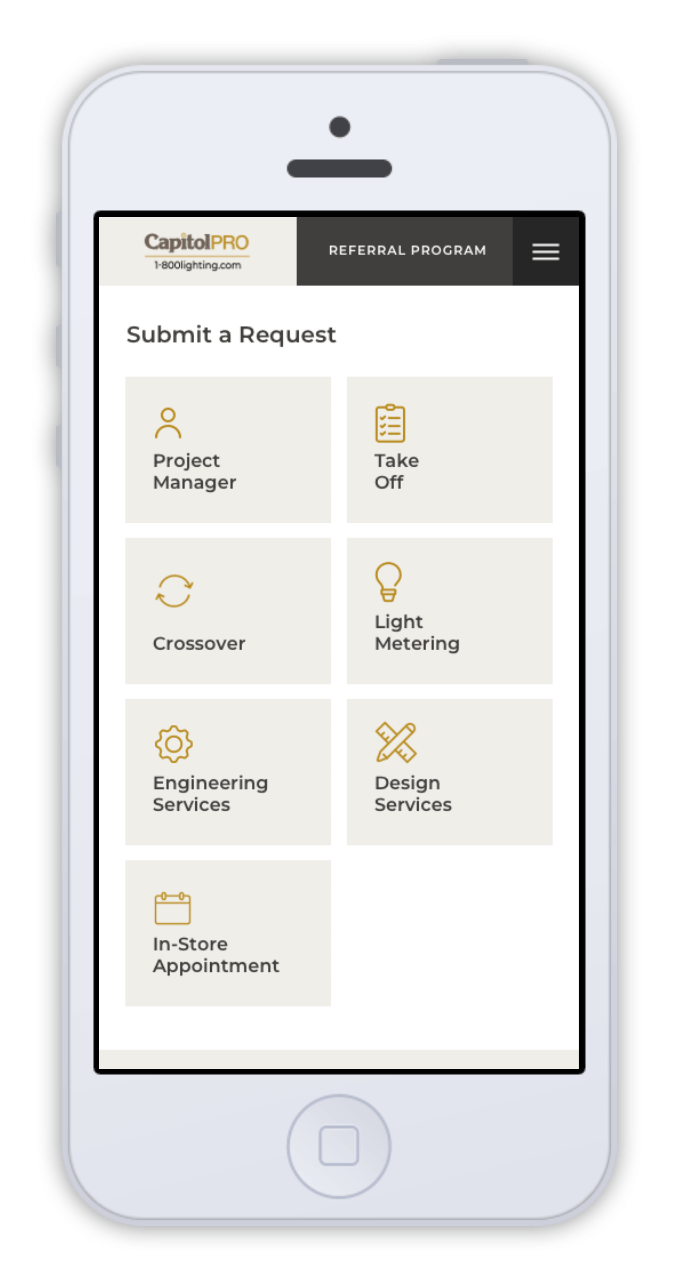Screen dimensions: 678x1287
Task: Request an In-Store Appointment
Action: [x=228, y=933]
